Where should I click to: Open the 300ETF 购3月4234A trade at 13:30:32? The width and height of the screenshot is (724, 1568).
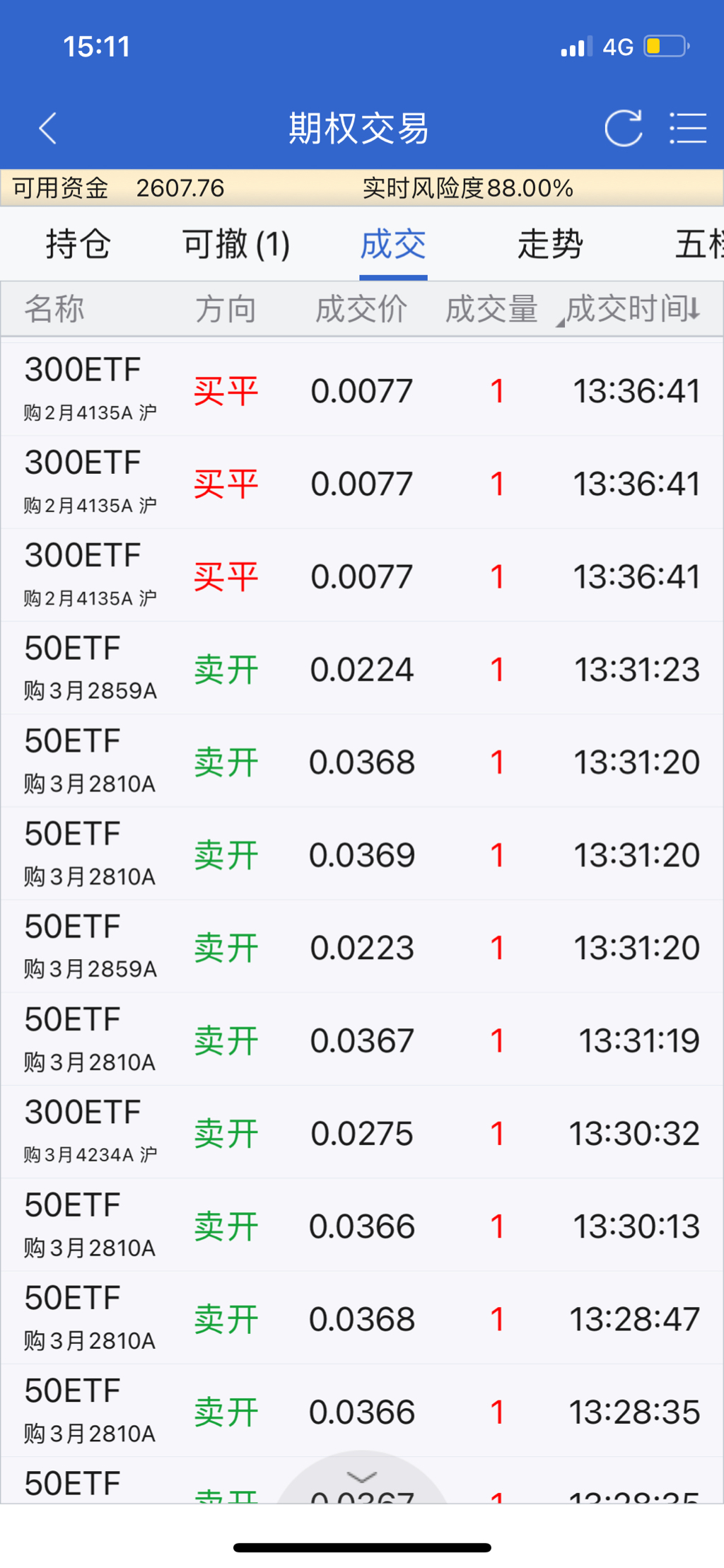(x=362, y=1132)
